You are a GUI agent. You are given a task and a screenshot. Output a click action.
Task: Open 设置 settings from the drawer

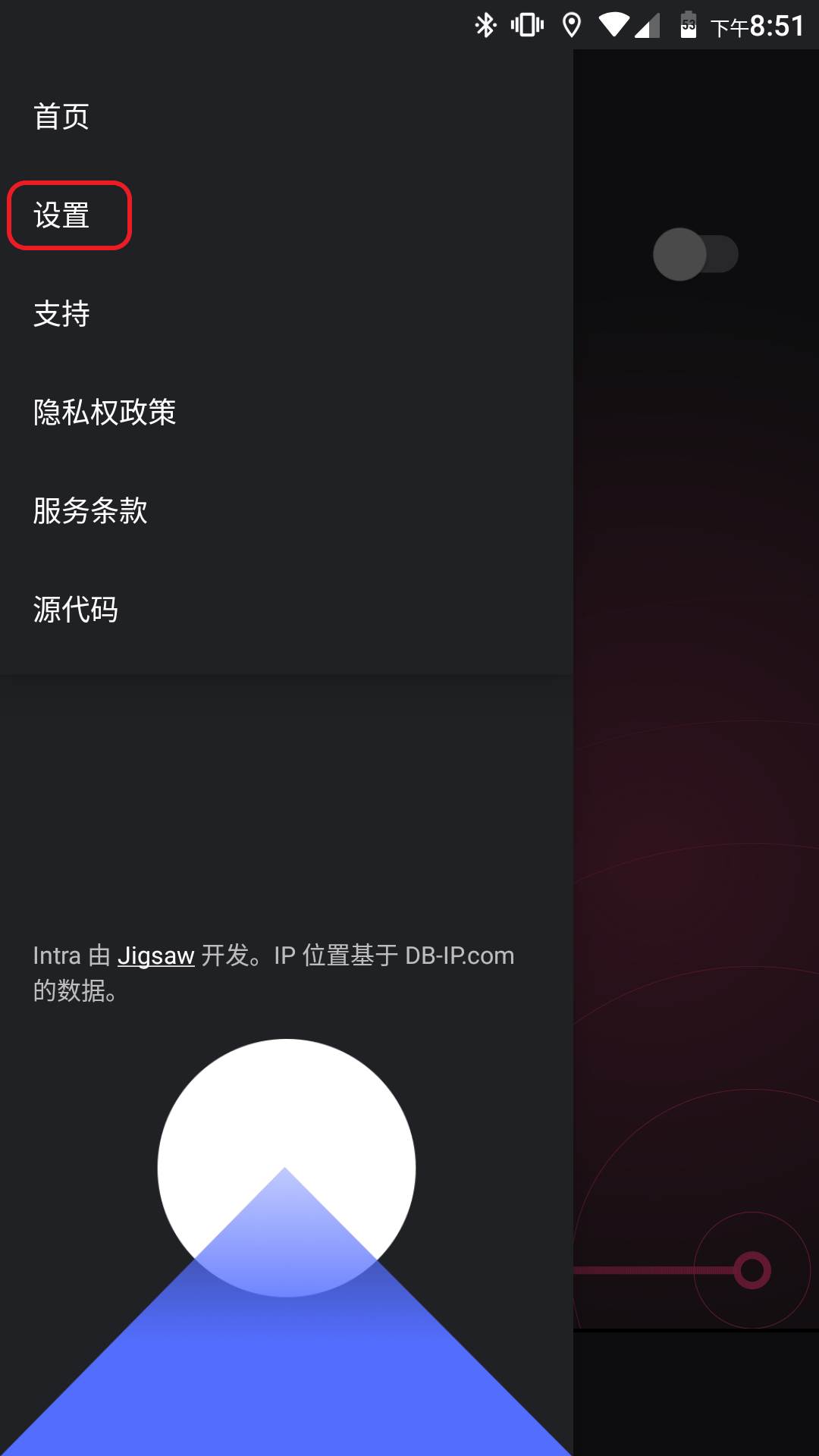[62, 215]
